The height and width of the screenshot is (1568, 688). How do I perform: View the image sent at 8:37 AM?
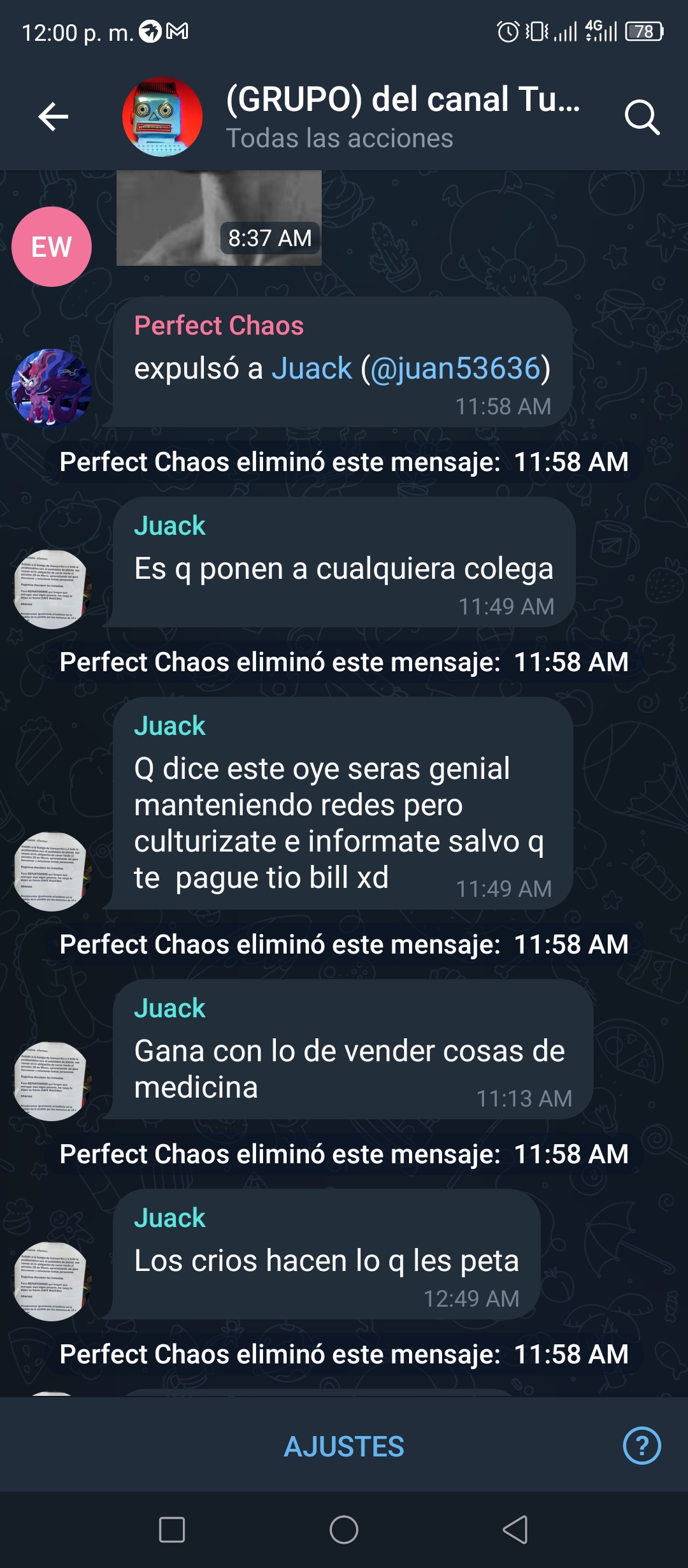coord(219,218)
